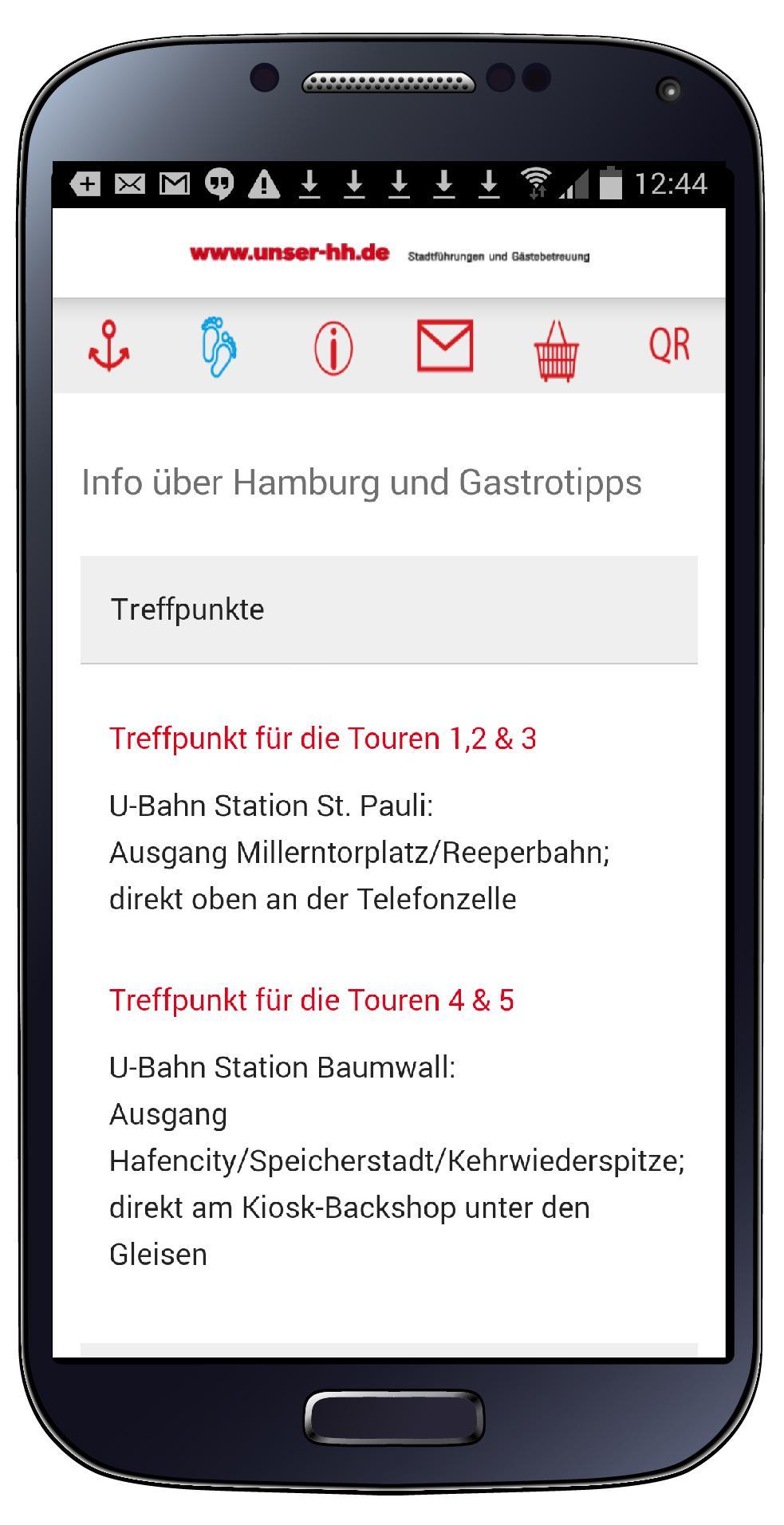Open the QR code scanner icon
Image resolution: width=784 pixels, height=1525 pixels.
670,346
